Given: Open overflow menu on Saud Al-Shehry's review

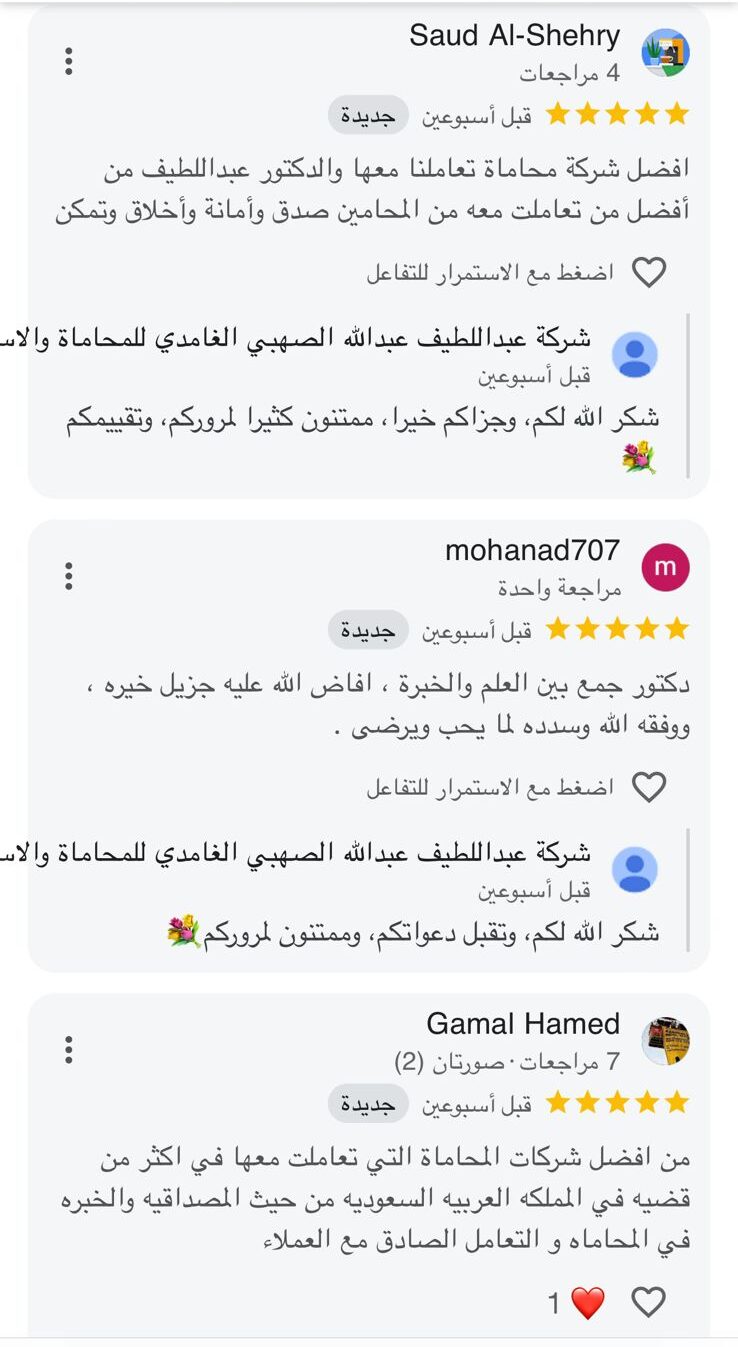Looking at the screenshot, I should point(68,61).
